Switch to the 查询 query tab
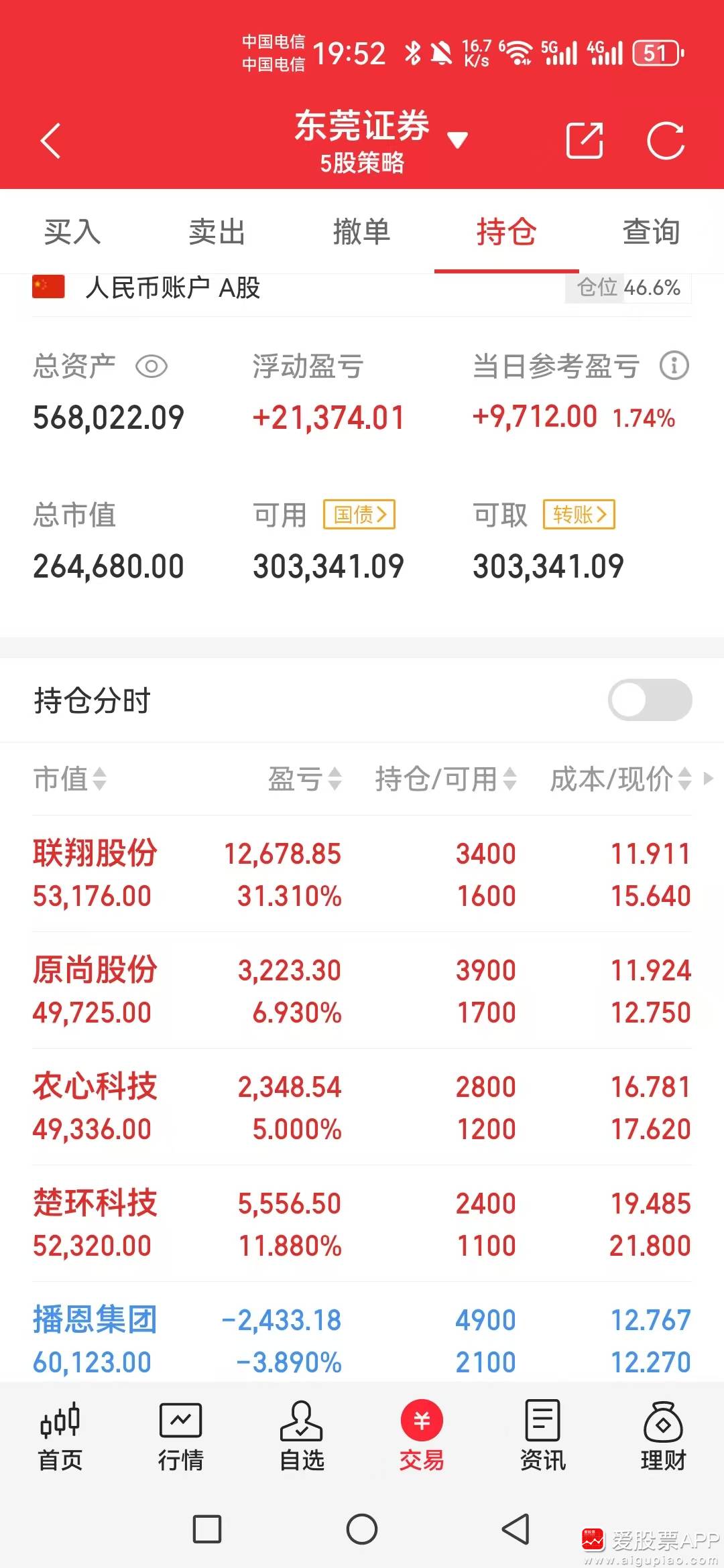The height and width of the screenshot is (1568, 724). click(x=650, y=232)
